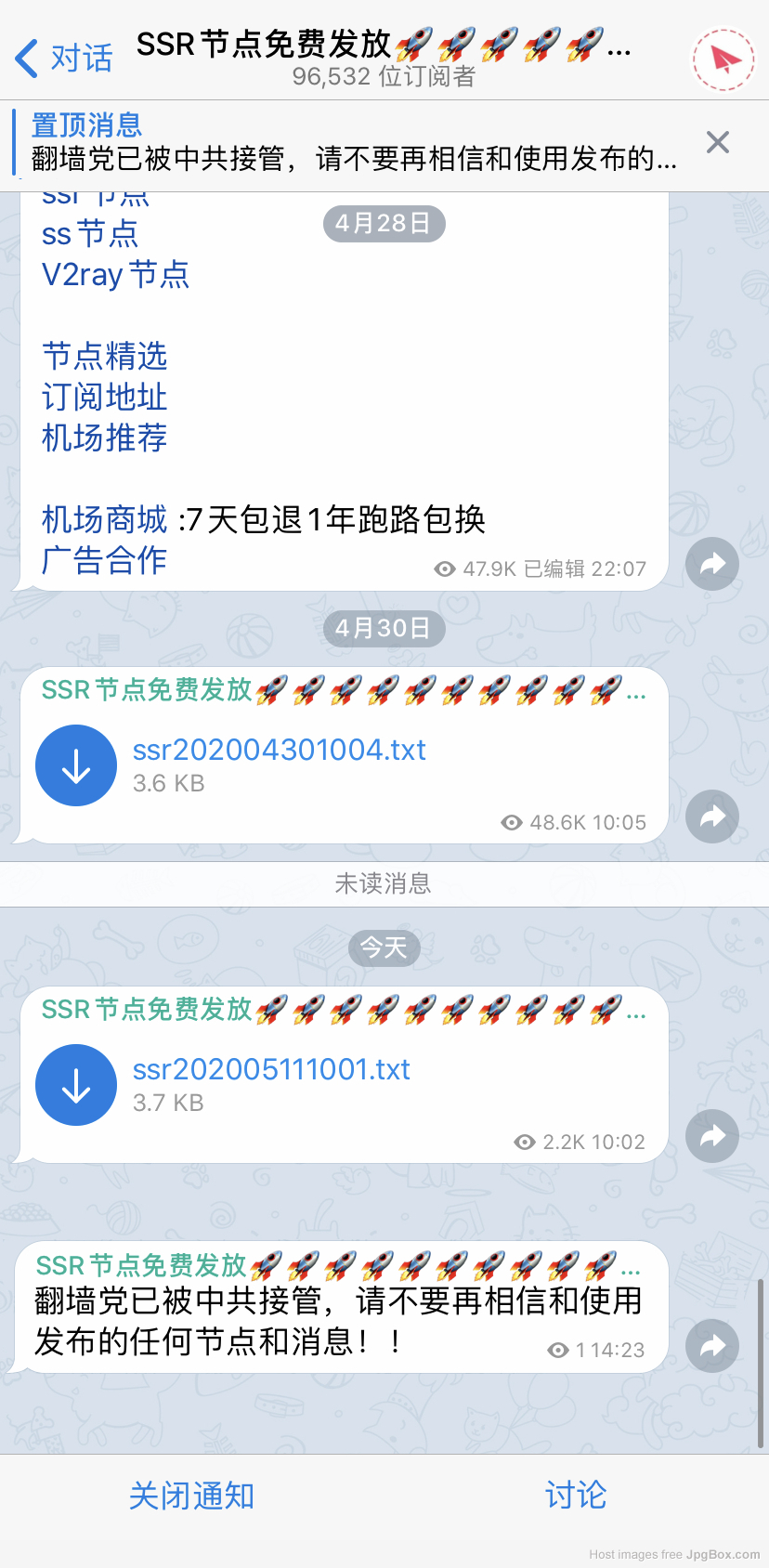This screenshot has width=769, height=1568.
Task: Open the ss节点 link
Action: (90, 234)
